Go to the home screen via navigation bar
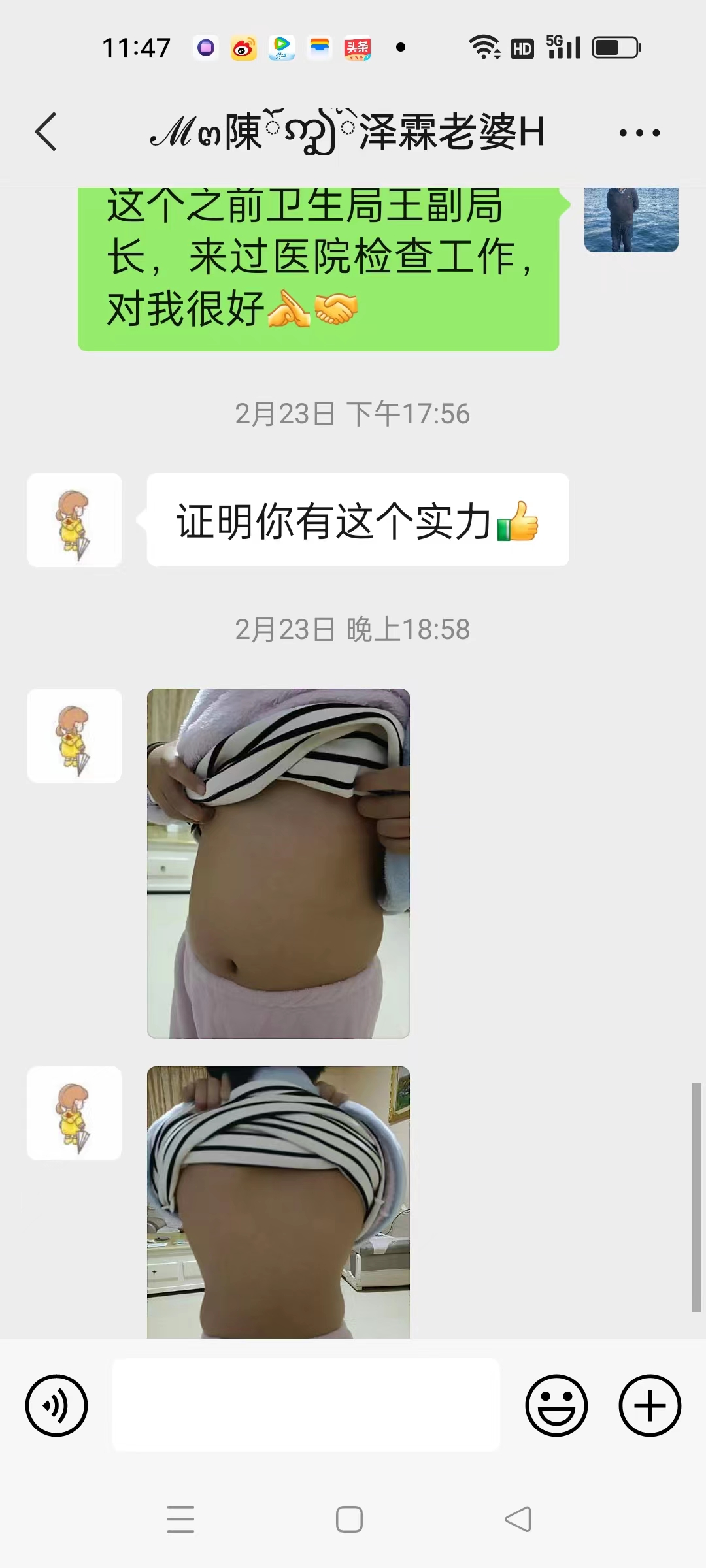The width and height of the screenshot is (706, 1568). (x=349, y=1519)
